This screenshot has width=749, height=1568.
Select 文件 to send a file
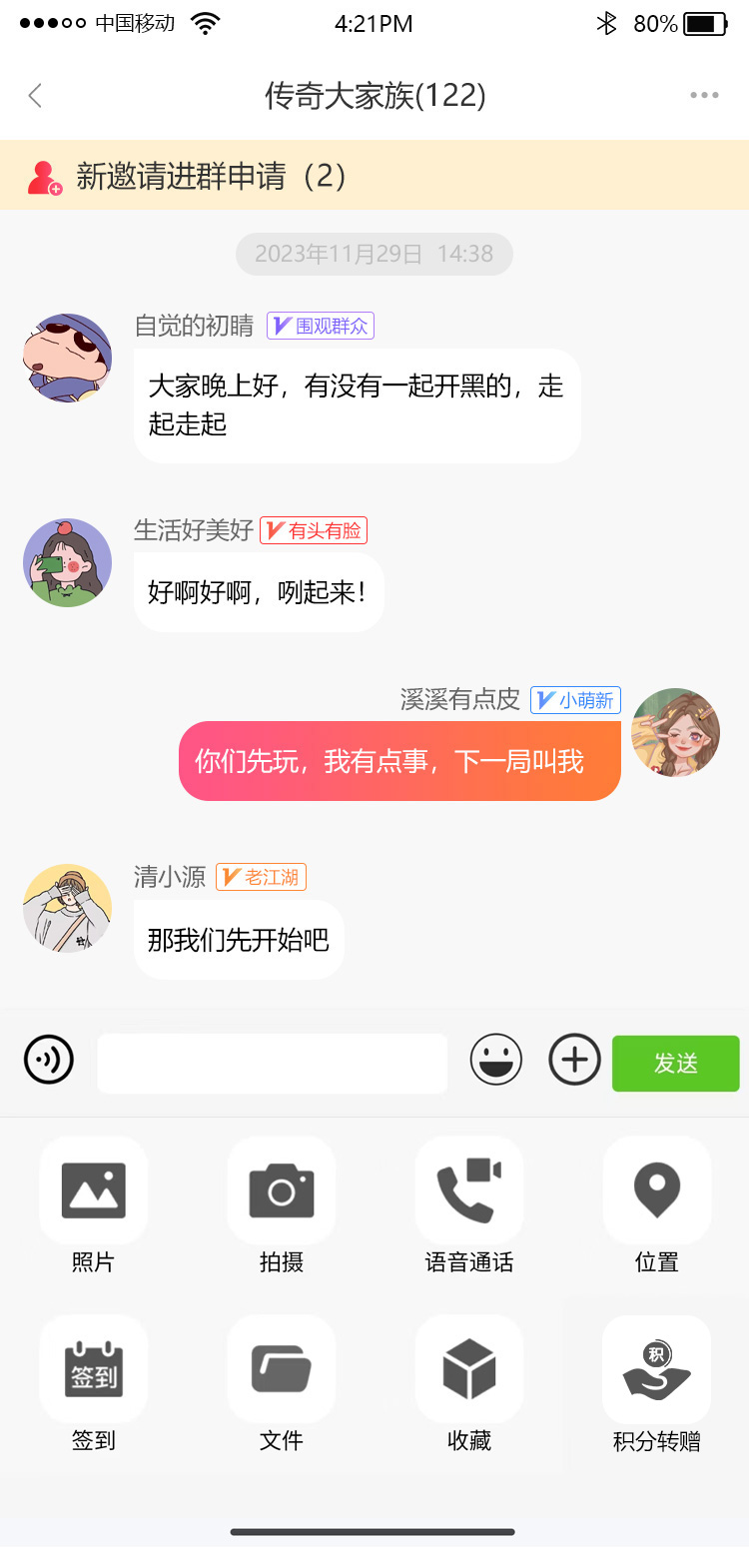click(282, 1369)
